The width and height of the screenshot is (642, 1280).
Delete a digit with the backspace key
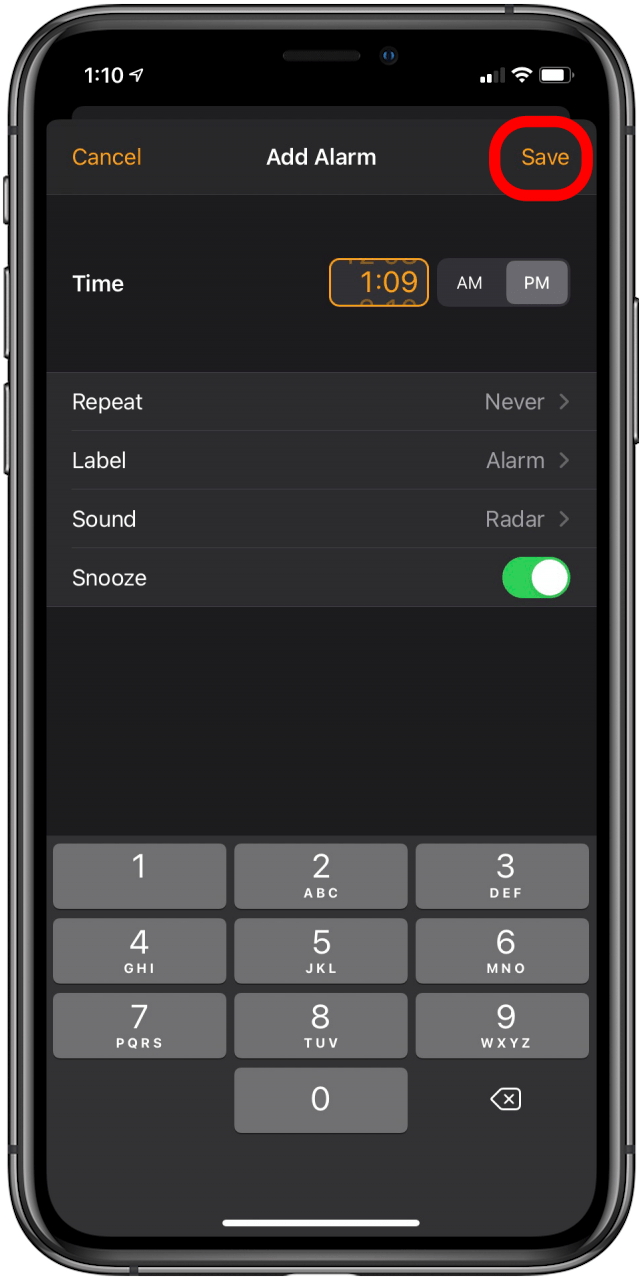[506, 1100]
